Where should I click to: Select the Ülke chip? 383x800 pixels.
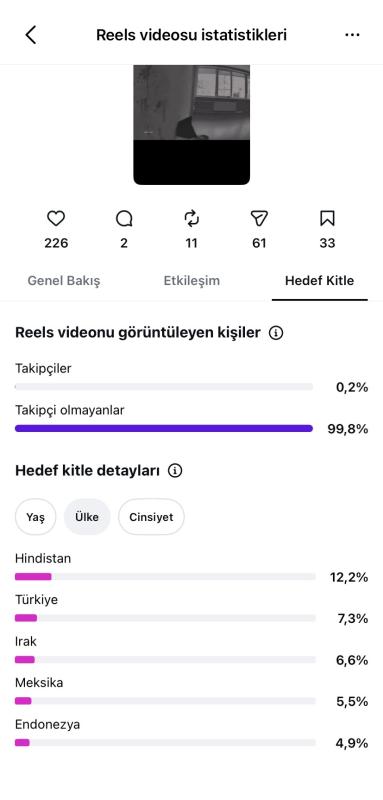pos(87,517)
